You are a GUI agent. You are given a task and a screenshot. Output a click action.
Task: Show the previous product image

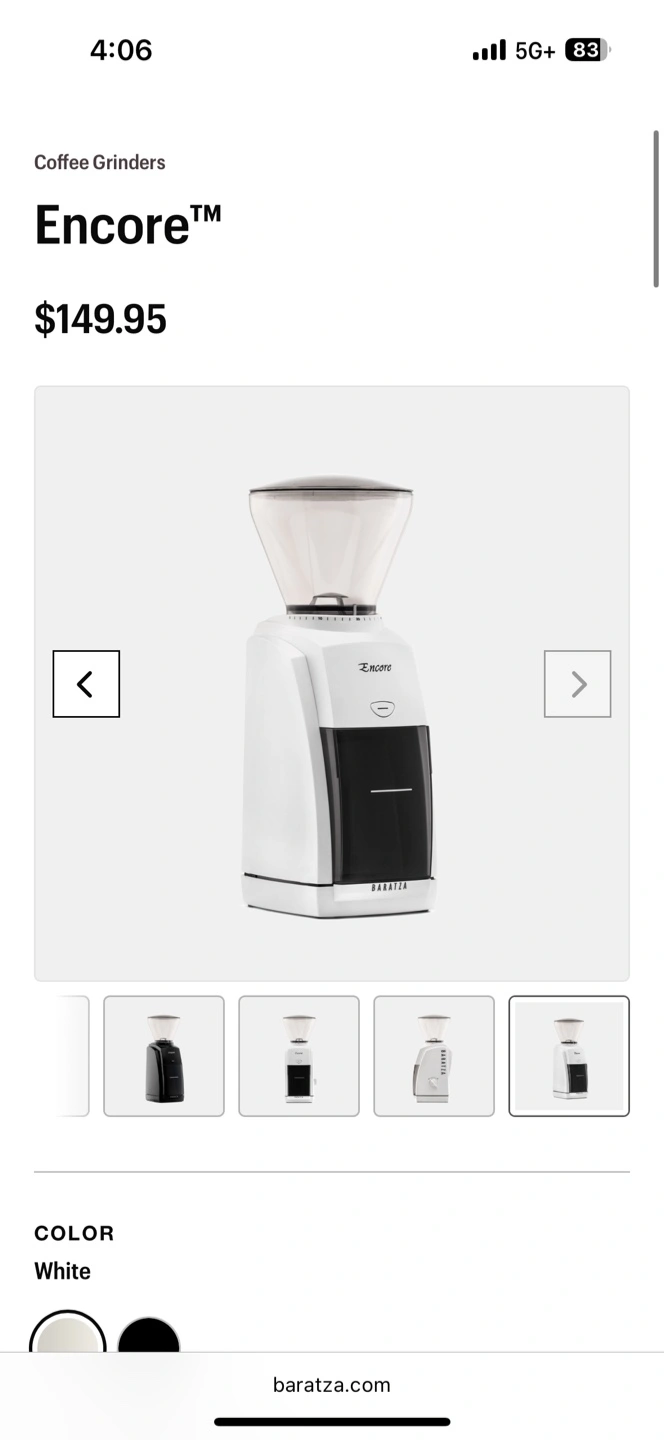click(x=86, y=684)
